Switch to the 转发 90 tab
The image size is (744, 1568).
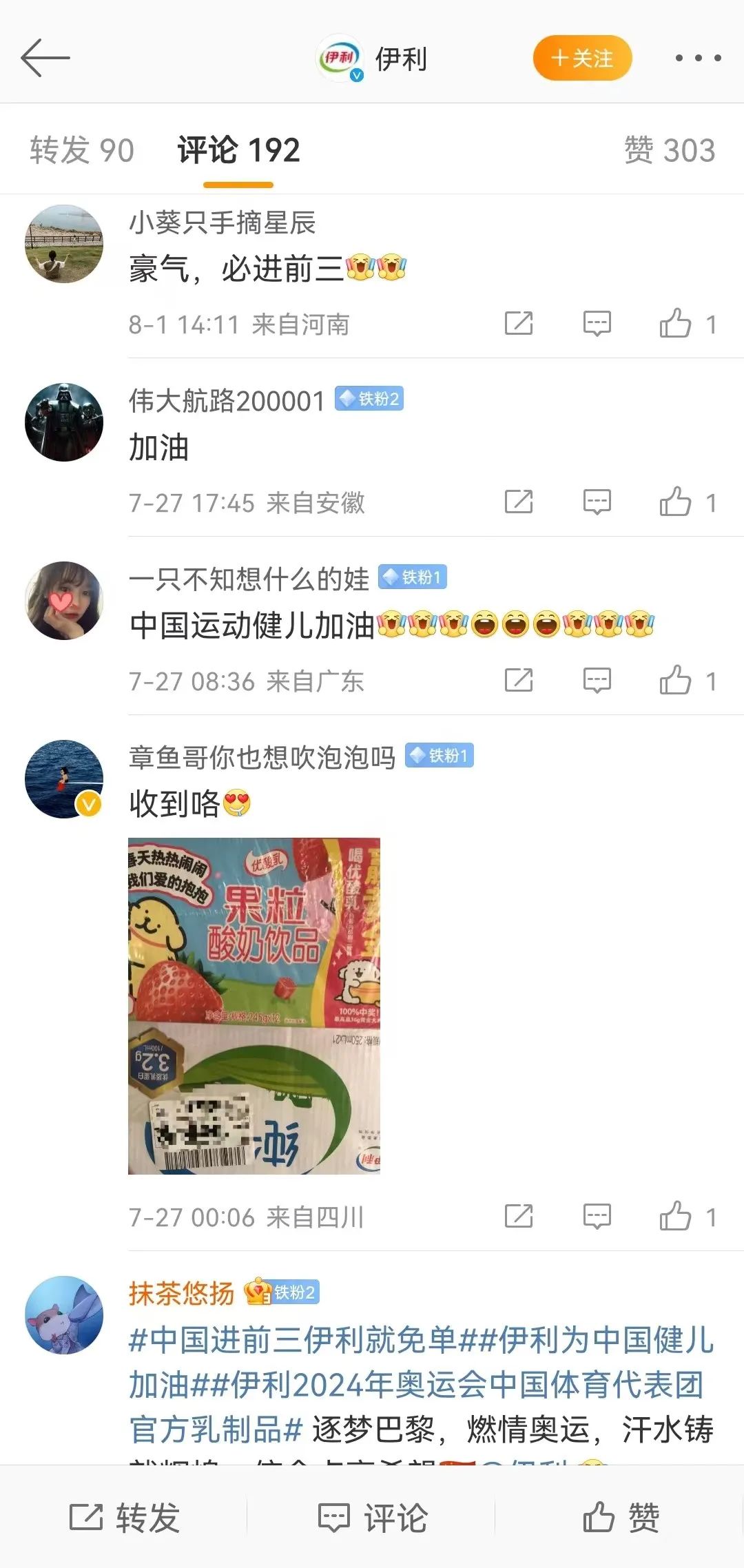click(x=82, y=150)
